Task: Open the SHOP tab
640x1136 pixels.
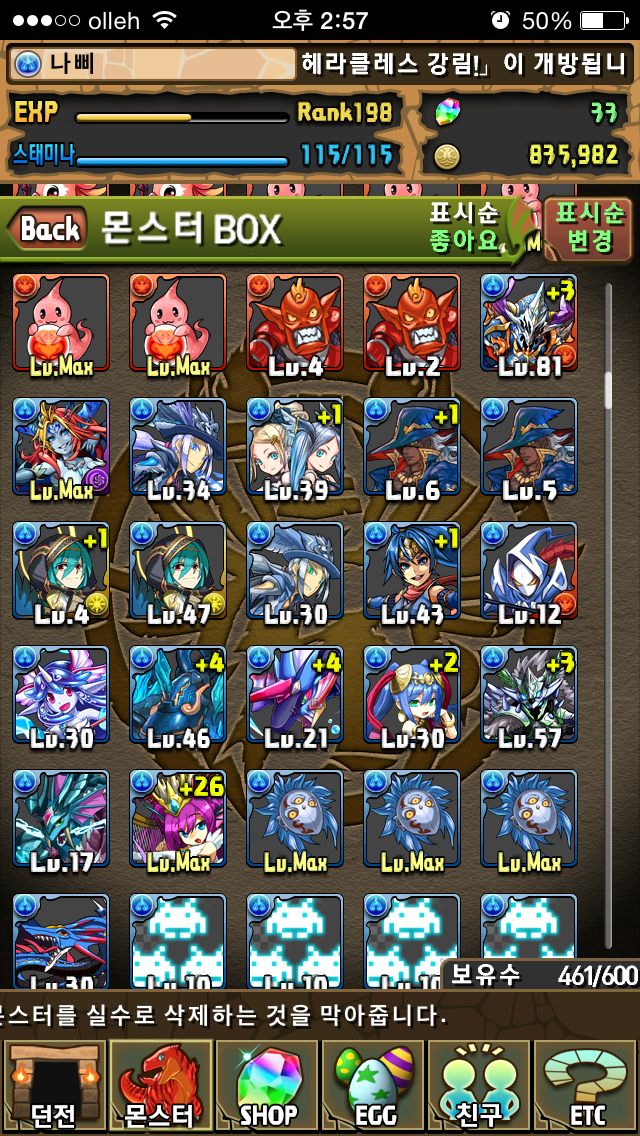Action: [267, 1085]
